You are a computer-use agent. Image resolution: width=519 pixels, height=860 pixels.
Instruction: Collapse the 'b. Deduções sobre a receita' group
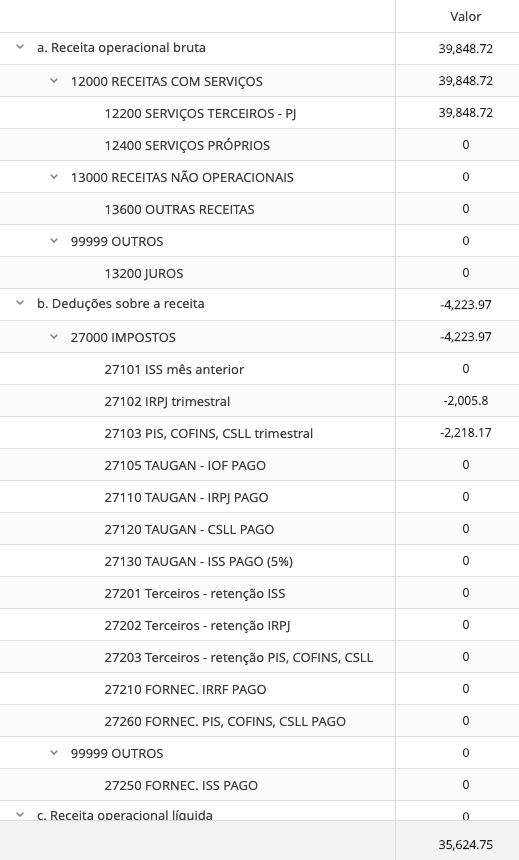tap(20, 303)
